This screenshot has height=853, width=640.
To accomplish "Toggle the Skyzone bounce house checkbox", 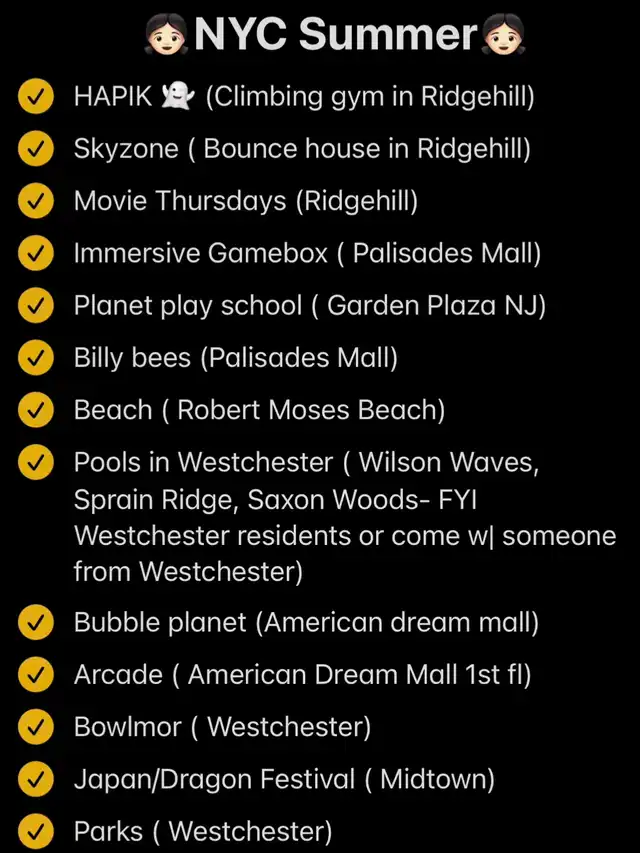I will 36,149.
